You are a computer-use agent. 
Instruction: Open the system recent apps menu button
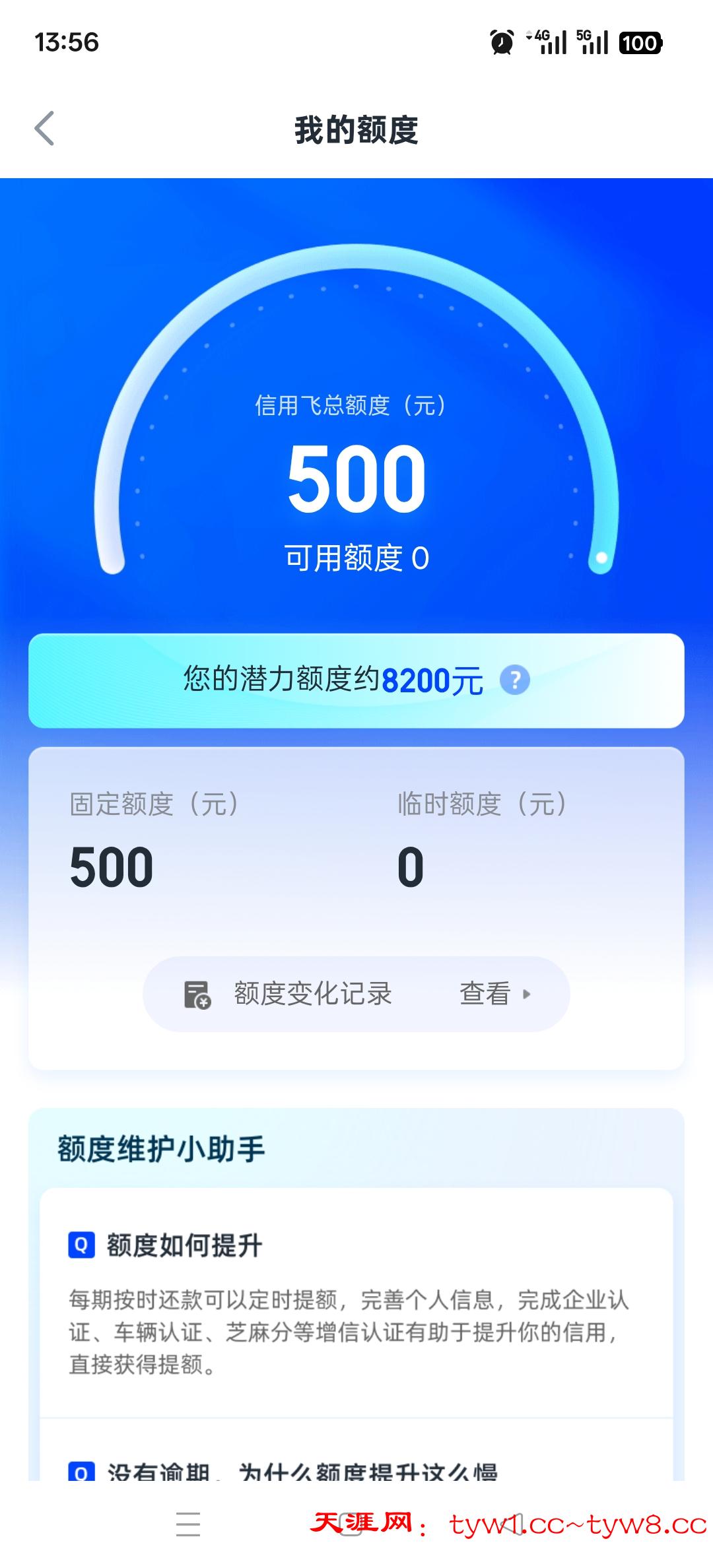188,1524
